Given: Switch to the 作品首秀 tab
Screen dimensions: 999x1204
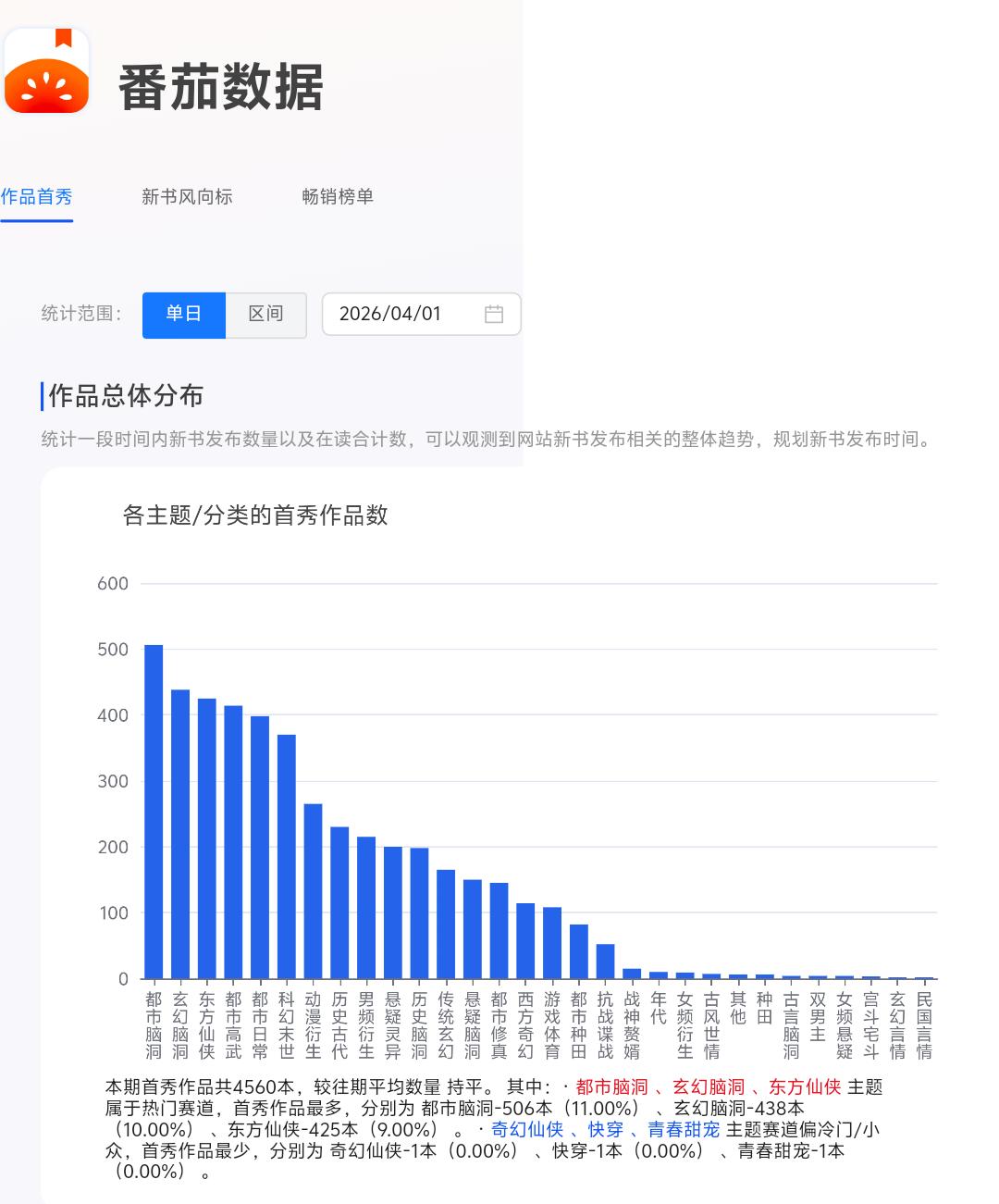Looking at the screenshot, I should [x=37, y=196].
